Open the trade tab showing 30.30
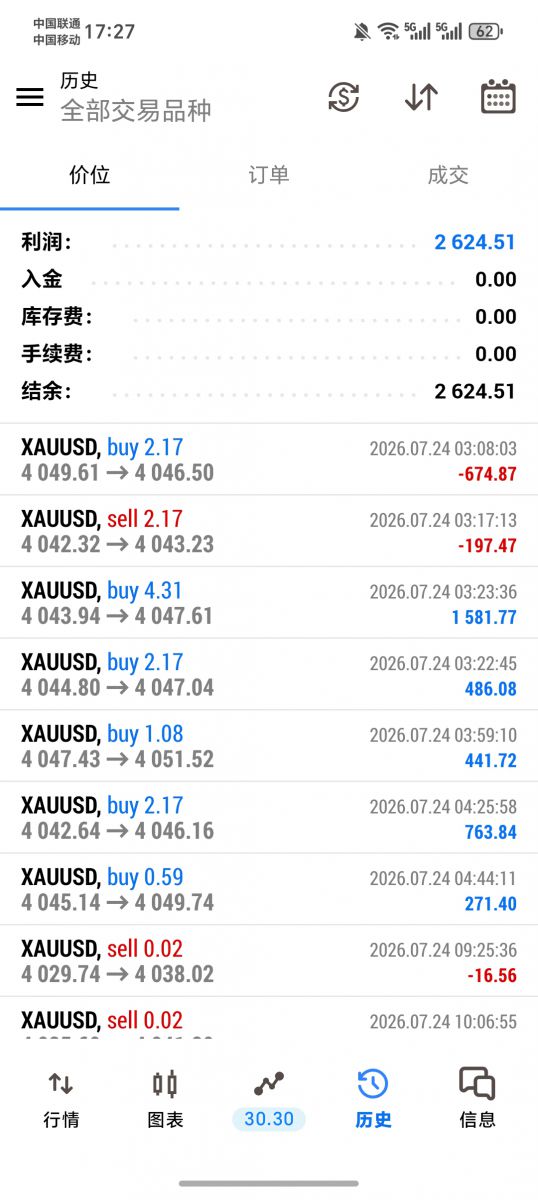 (269, 1099)
